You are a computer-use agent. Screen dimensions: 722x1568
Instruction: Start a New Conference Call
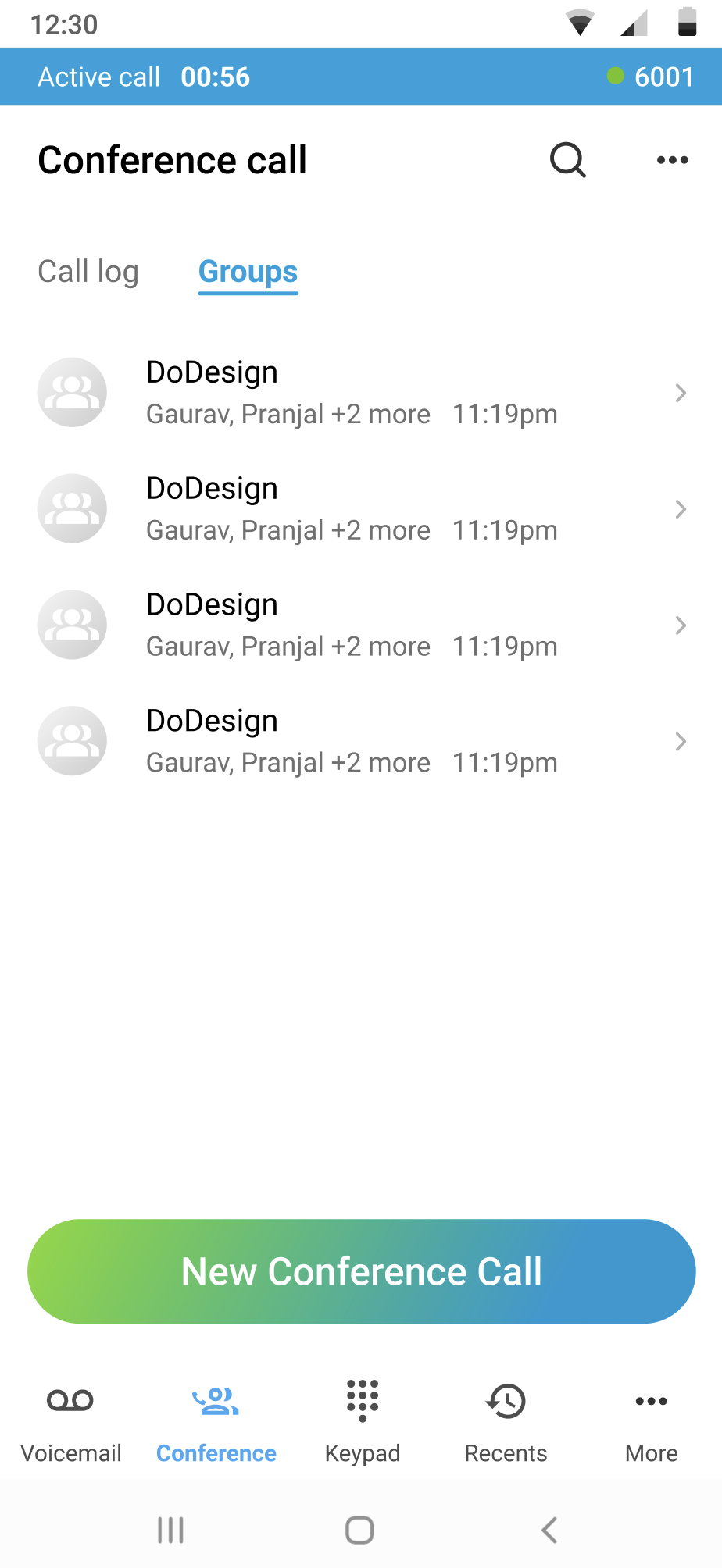pos(361,1271)
